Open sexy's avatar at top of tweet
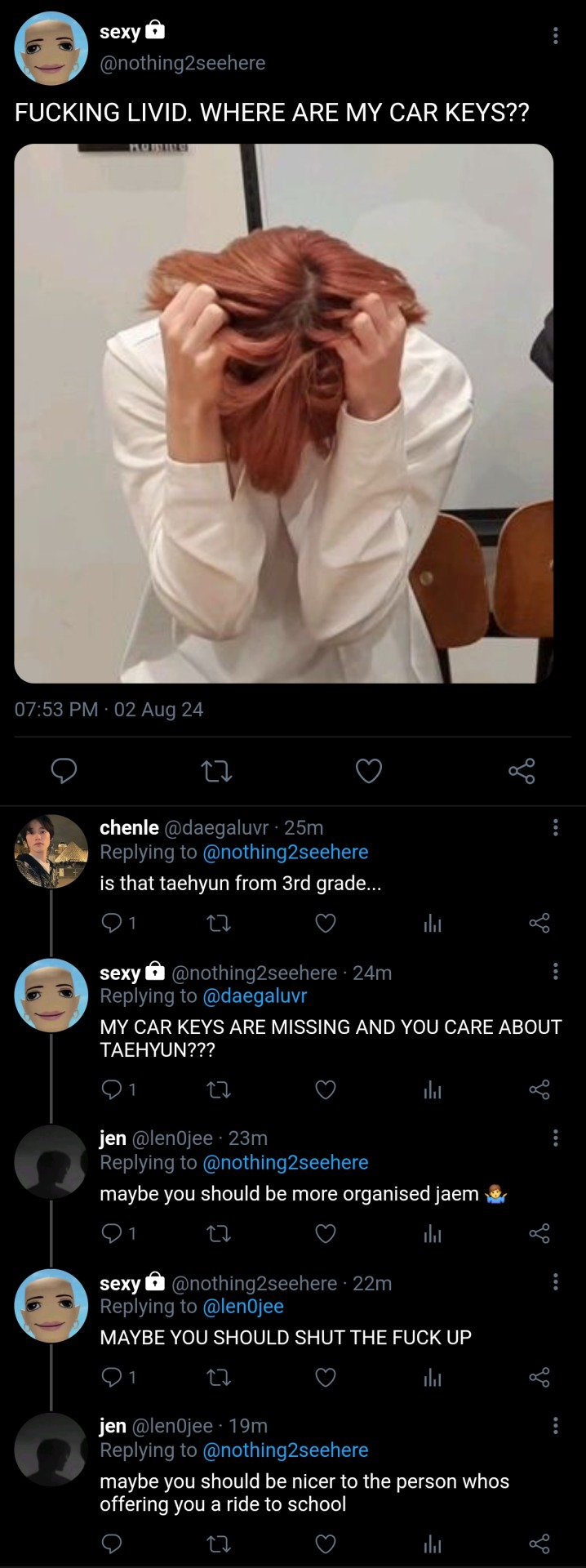Screen dimensions: 586x1568 point(51,48)
